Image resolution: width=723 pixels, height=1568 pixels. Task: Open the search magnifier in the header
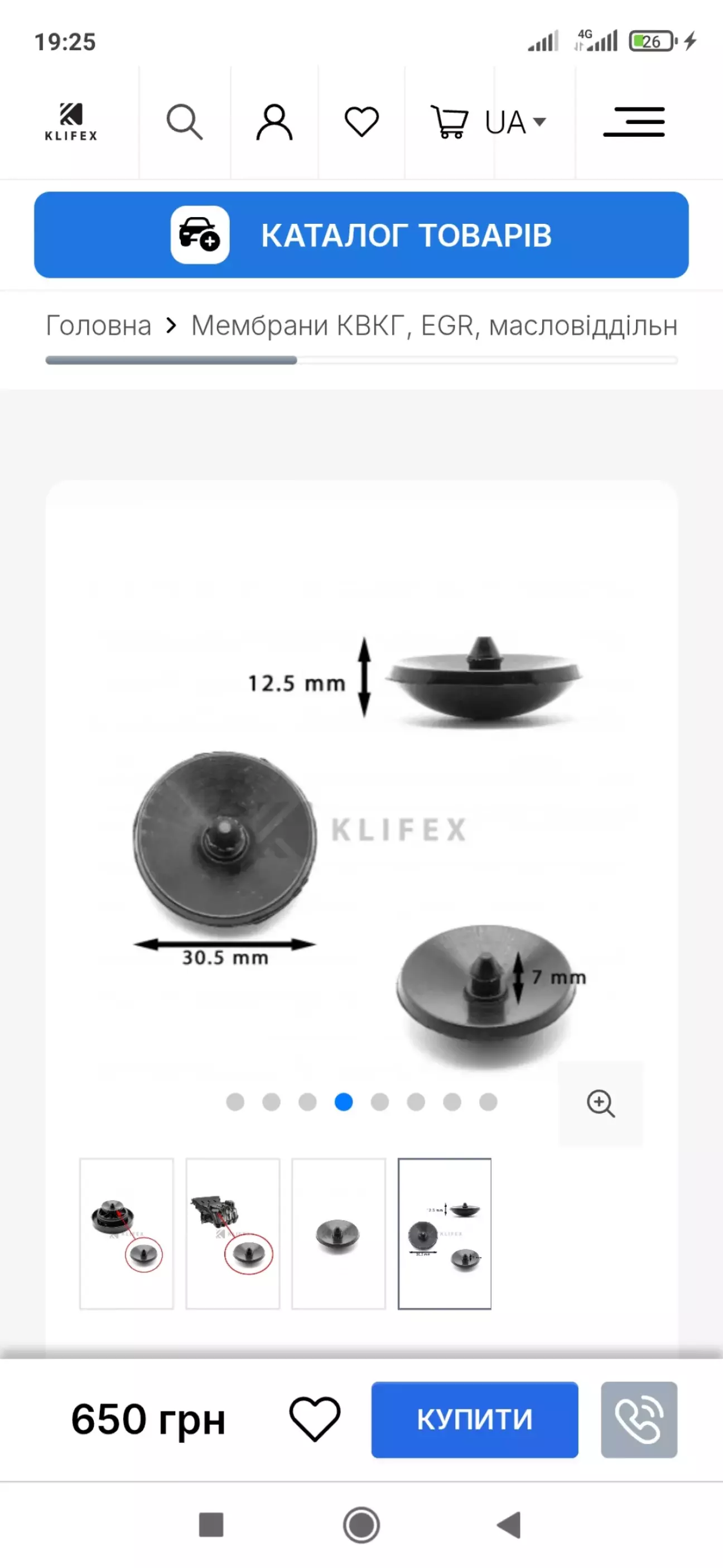tap(185, 122)
